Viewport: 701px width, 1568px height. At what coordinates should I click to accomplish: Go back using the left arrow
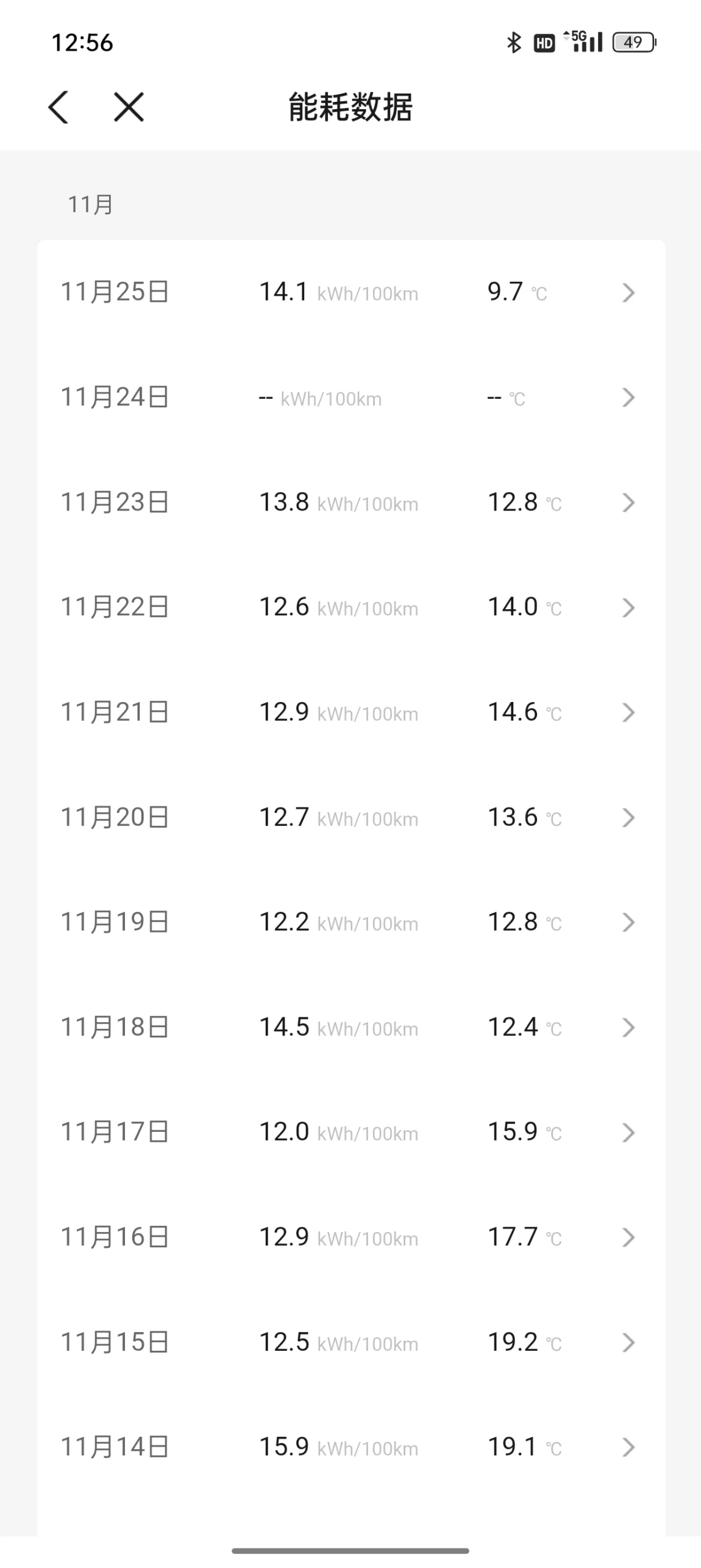[59, 107]
